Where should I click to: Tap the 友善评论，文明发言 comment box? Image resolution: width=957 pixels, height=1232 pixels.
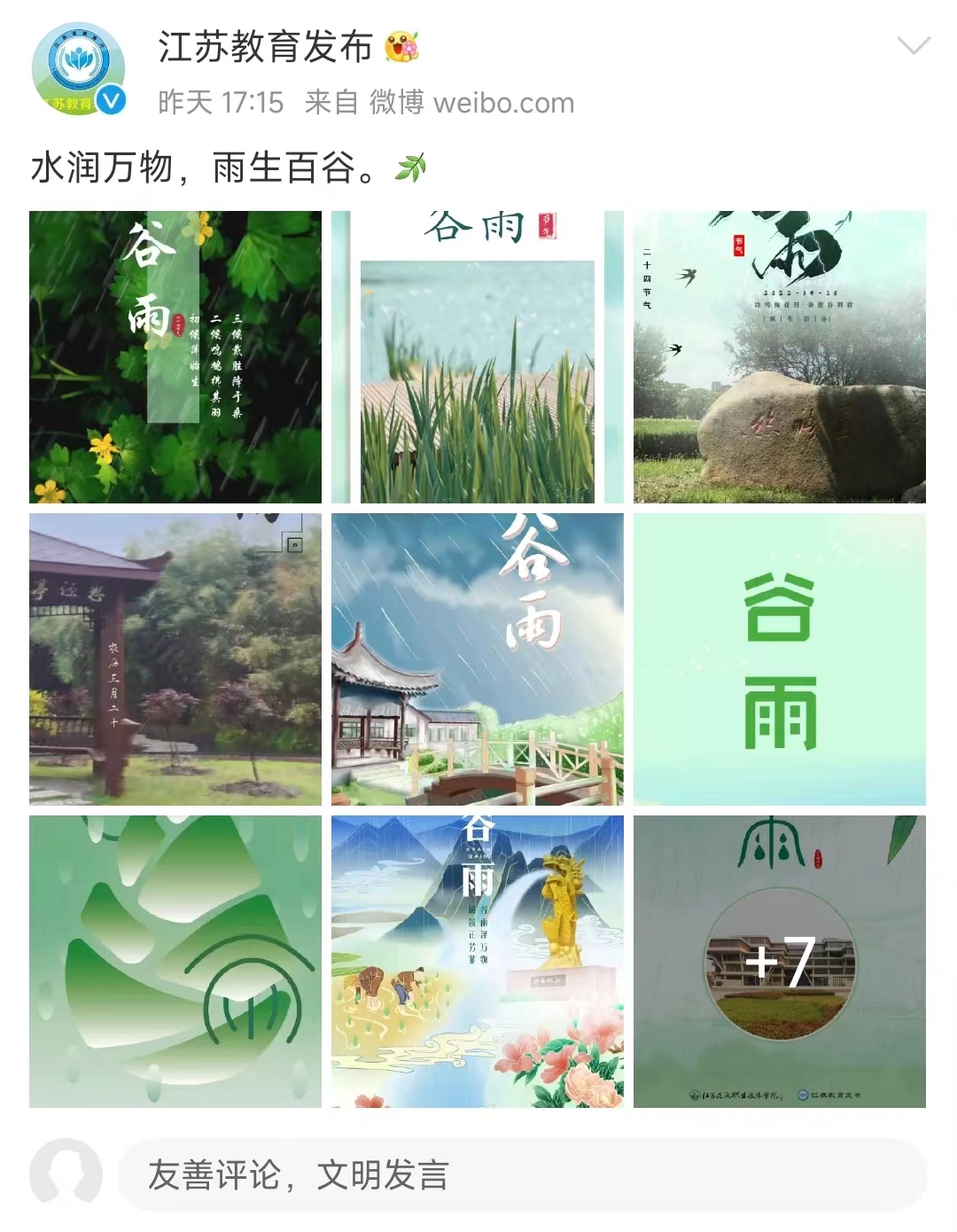click(x=521, y=1175)
